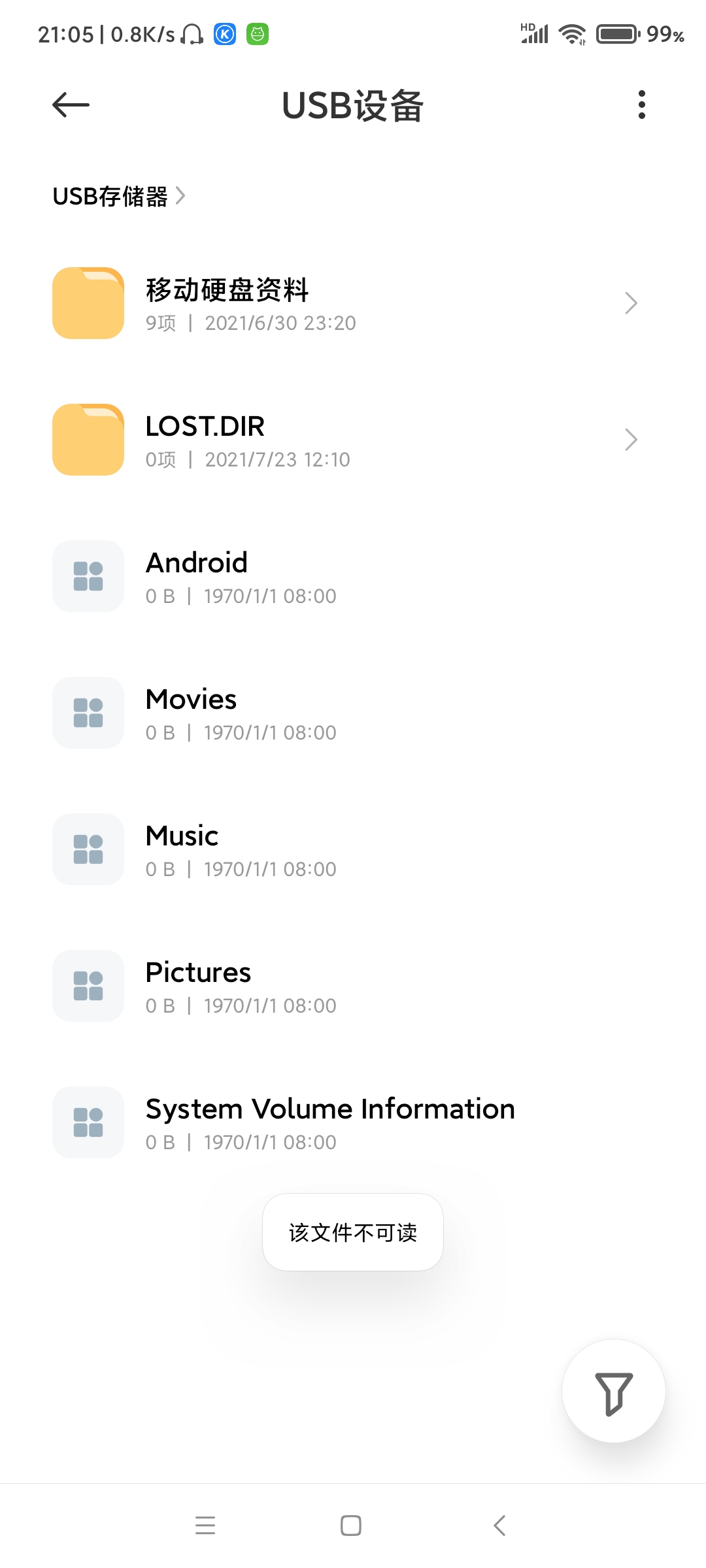Select the Movies item
Screen dimensions: 706x1568
[353, 713]
